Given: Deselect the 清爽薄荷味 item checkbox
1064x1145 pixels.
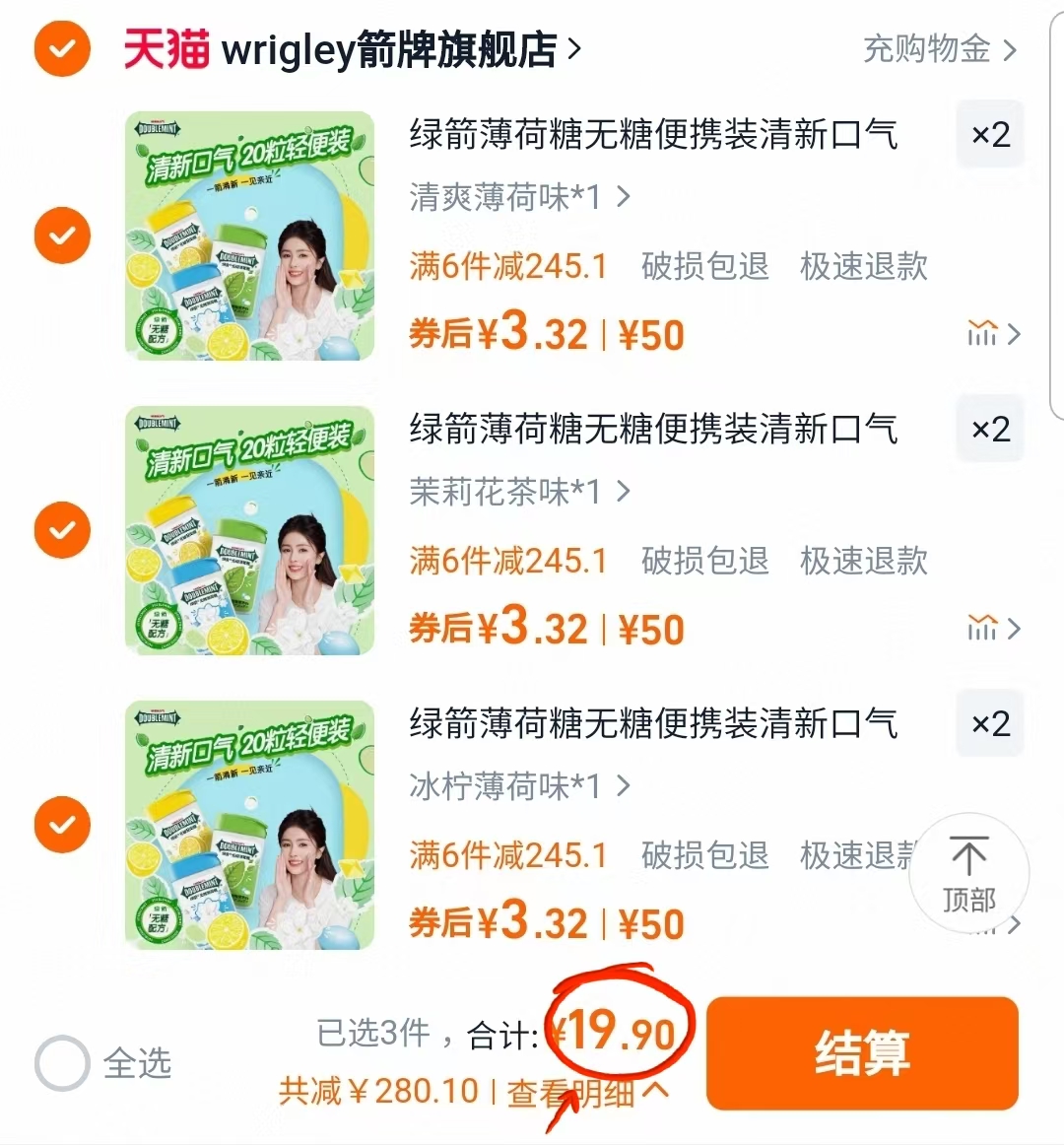Looking at the screenshot, I should tap(62, 236).
